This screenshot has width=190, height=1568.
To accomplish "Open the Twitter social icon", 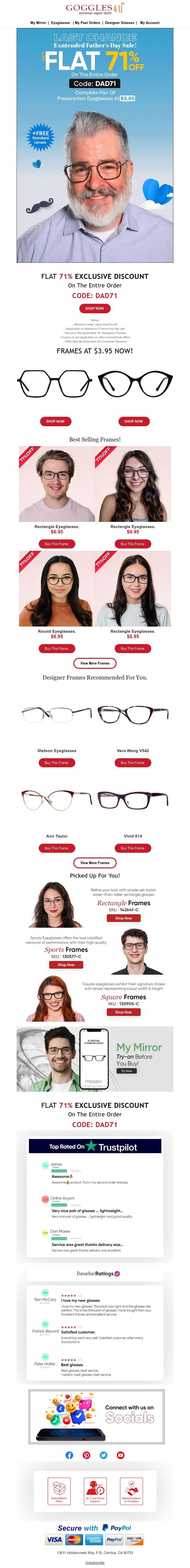I will (x=104, y=1456).
